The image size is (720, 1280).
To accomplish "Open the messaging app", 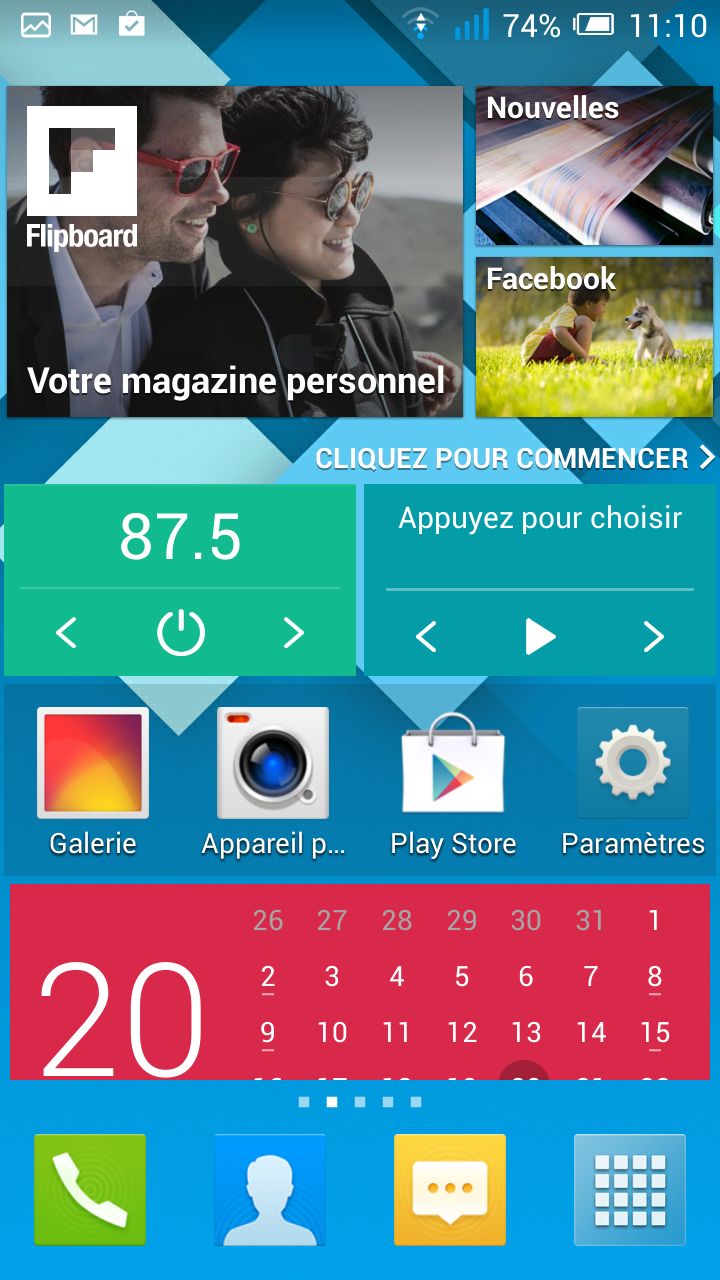I will [450, 1189].
